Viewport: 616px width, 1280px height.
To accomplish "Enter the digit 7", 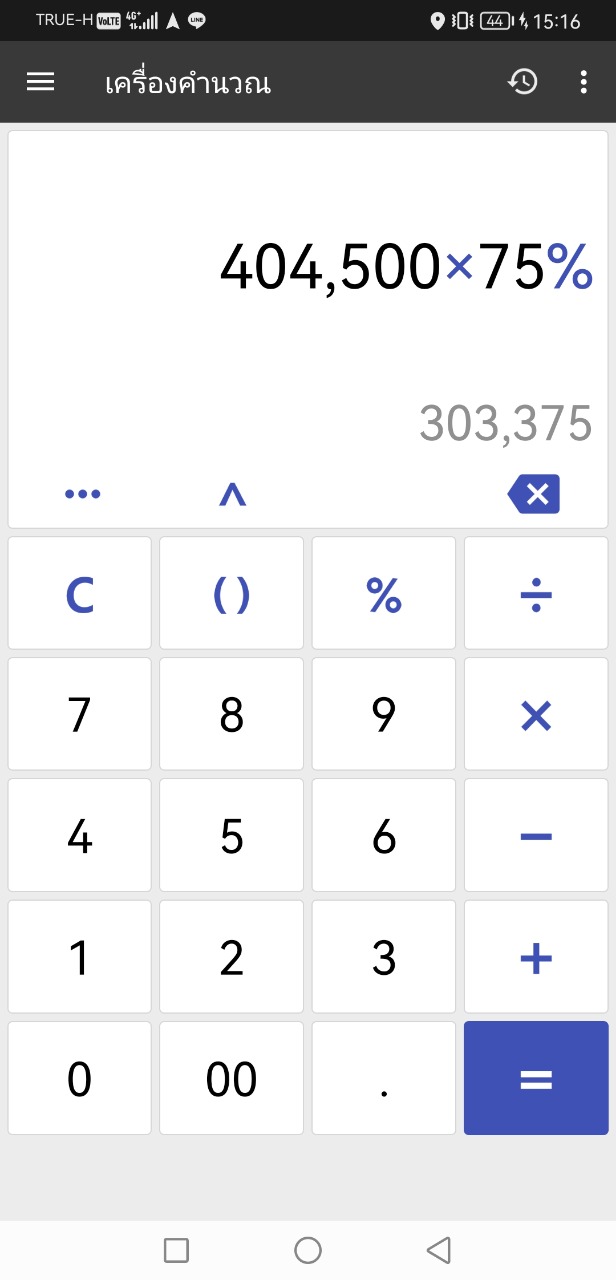I will tap(80, 714).
